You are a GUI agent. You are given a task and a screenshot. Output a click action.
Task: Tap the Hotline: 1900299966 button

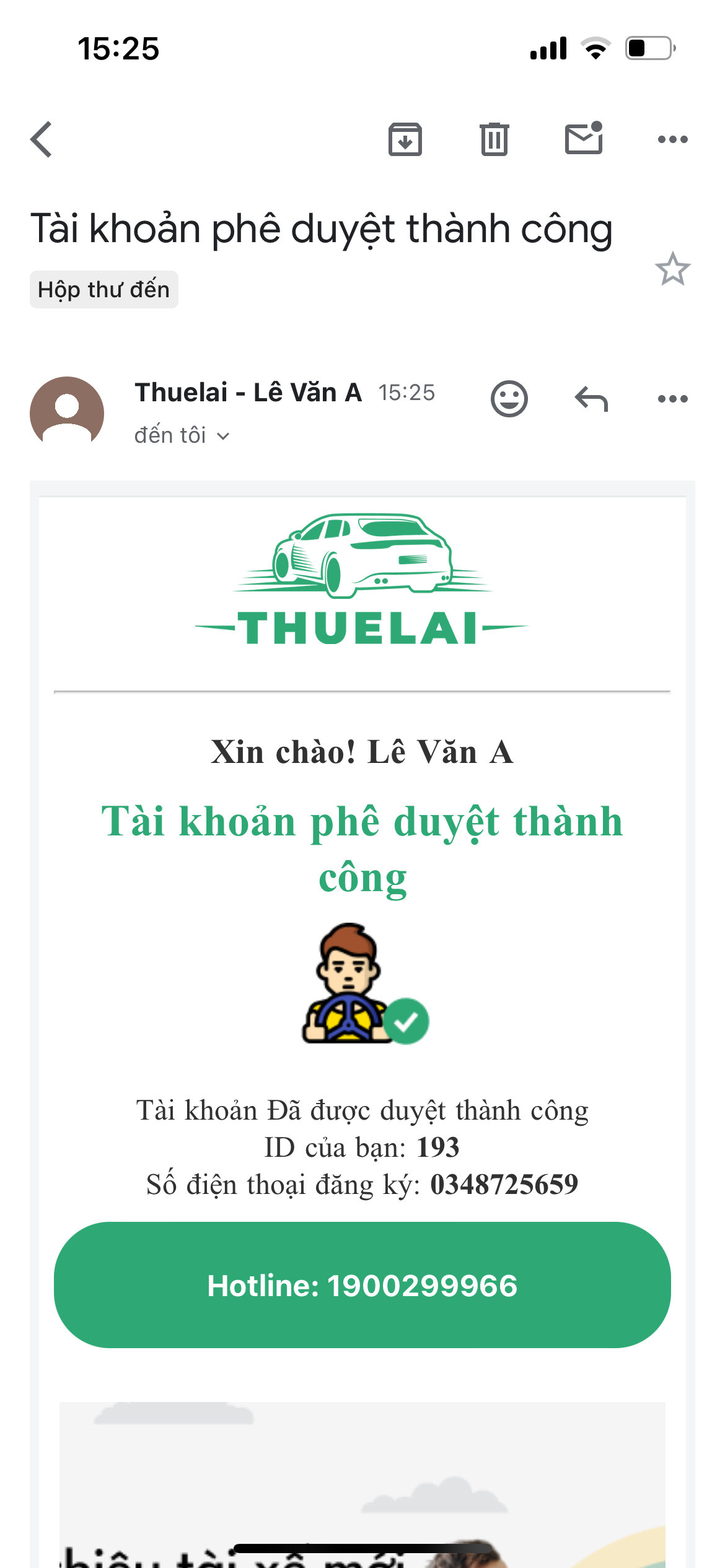point(362,1285)
